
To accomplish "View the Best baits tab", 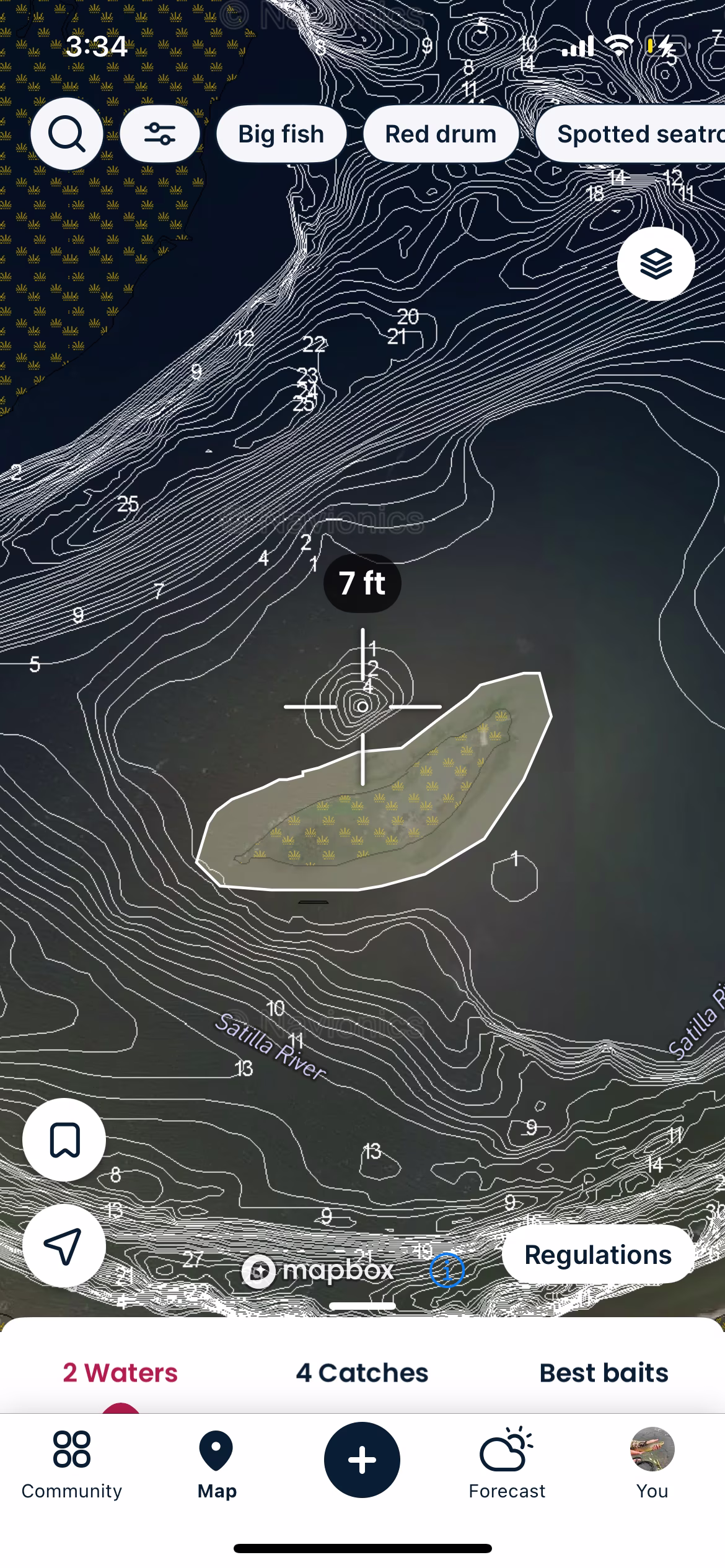I will tap(604, 1373).
